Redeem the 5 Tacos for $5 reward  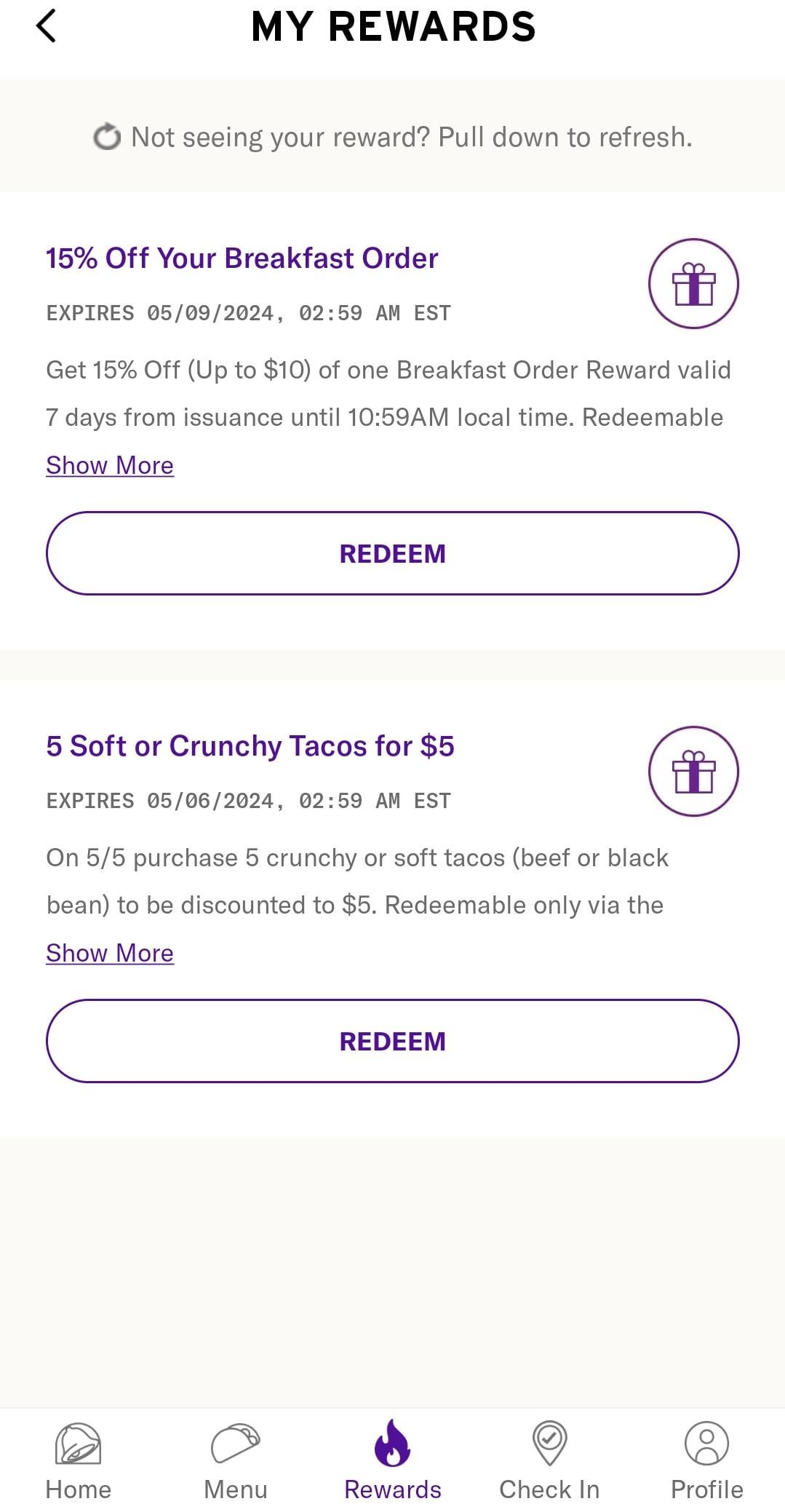coord(392,1041)
